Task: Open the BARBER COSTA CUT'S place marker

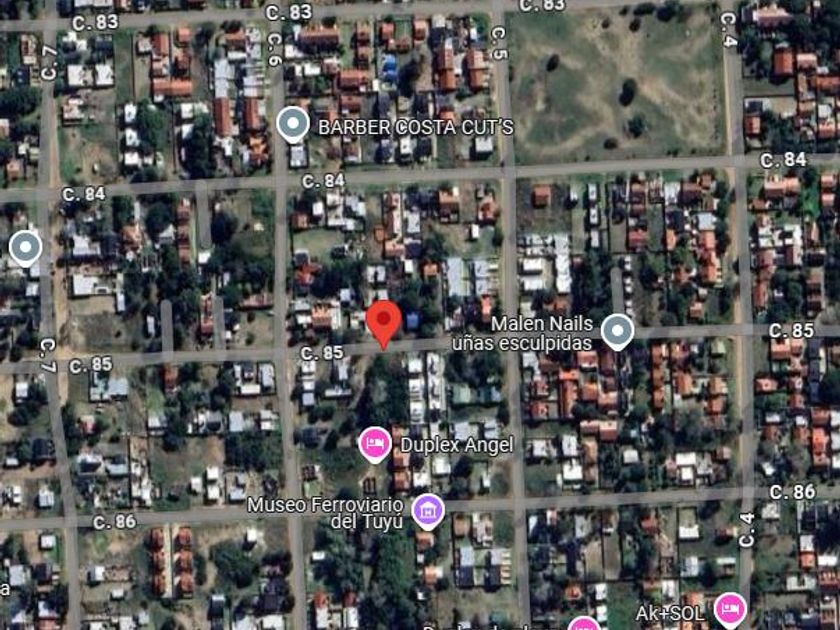Action: (292, 125)
